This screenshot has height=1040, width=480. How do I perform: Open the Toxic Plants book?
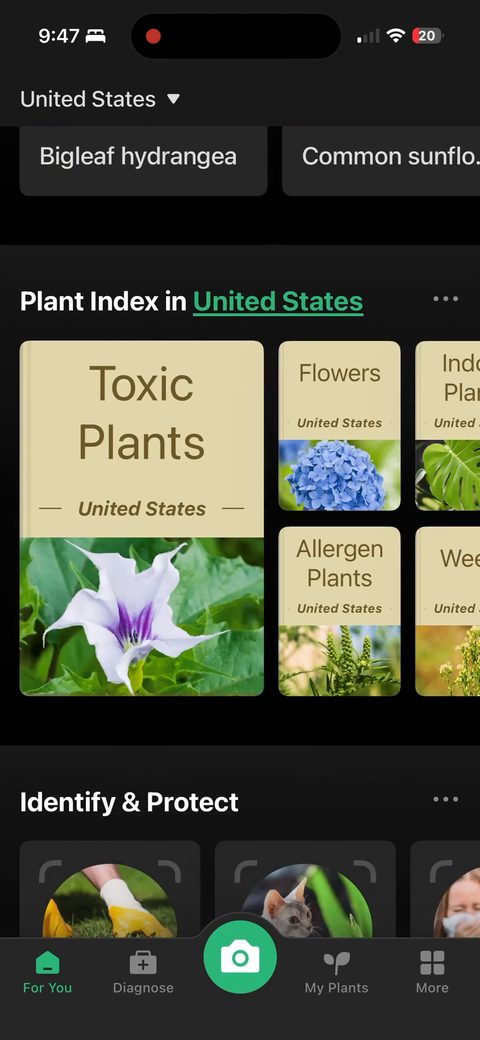[x=142, y=518]
